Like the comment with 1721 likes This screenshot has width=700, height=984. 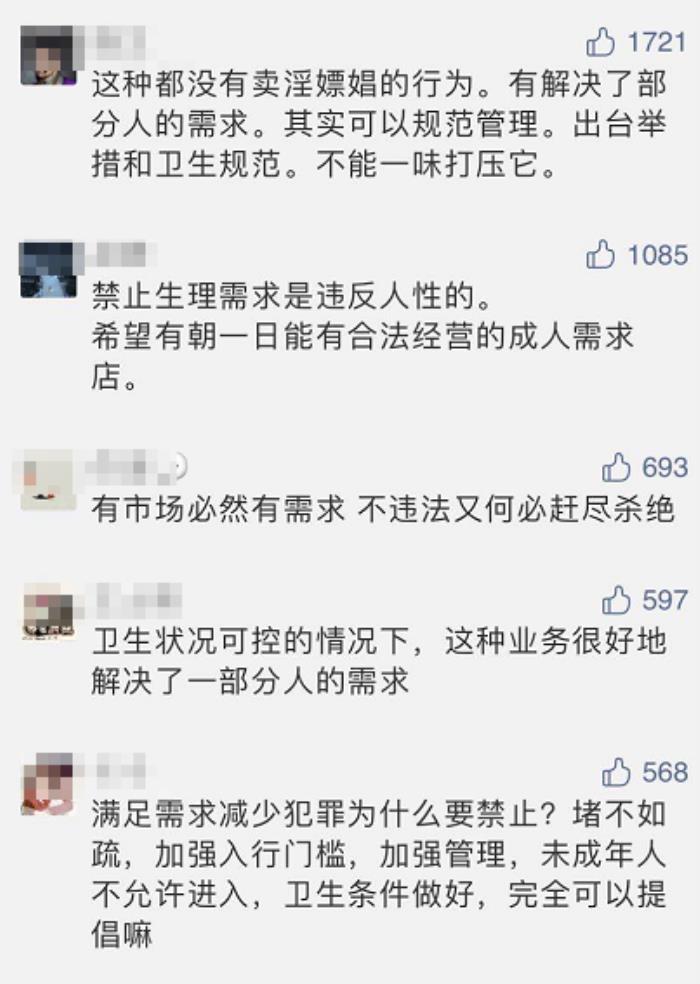coord(601,41)
